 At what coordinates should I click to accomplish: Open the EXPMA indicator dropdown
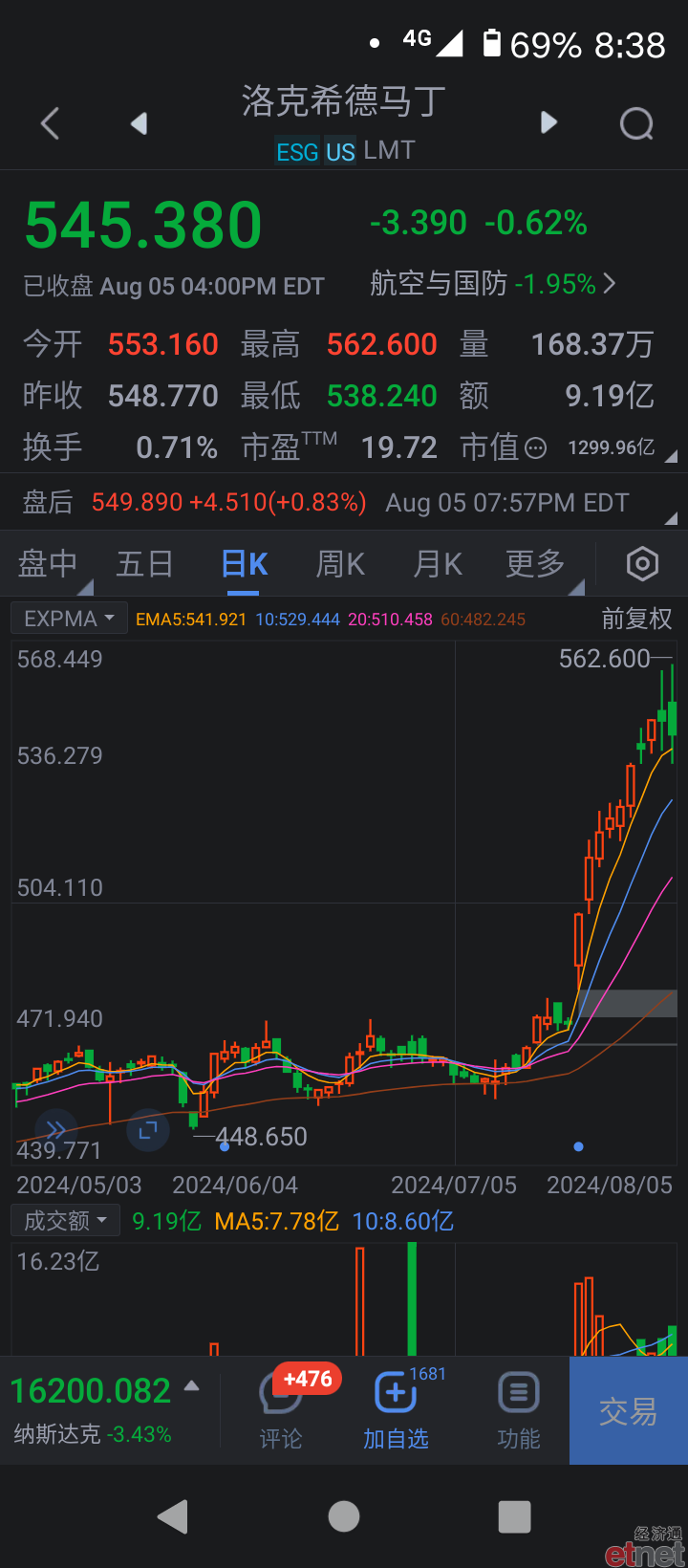69,619
